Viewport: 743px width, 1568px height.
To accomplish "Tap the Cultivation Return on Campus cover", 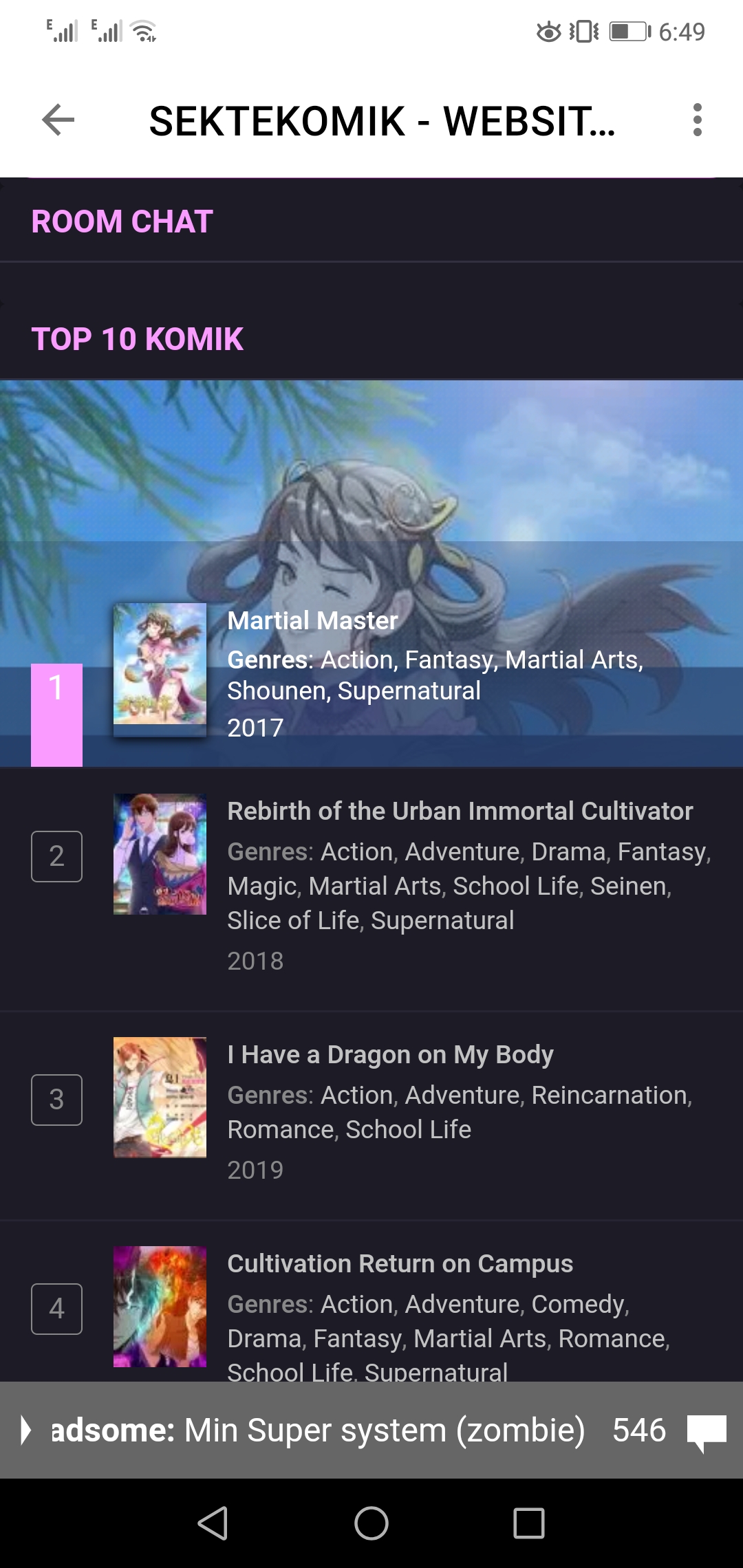I will [x=160, y=1307].
